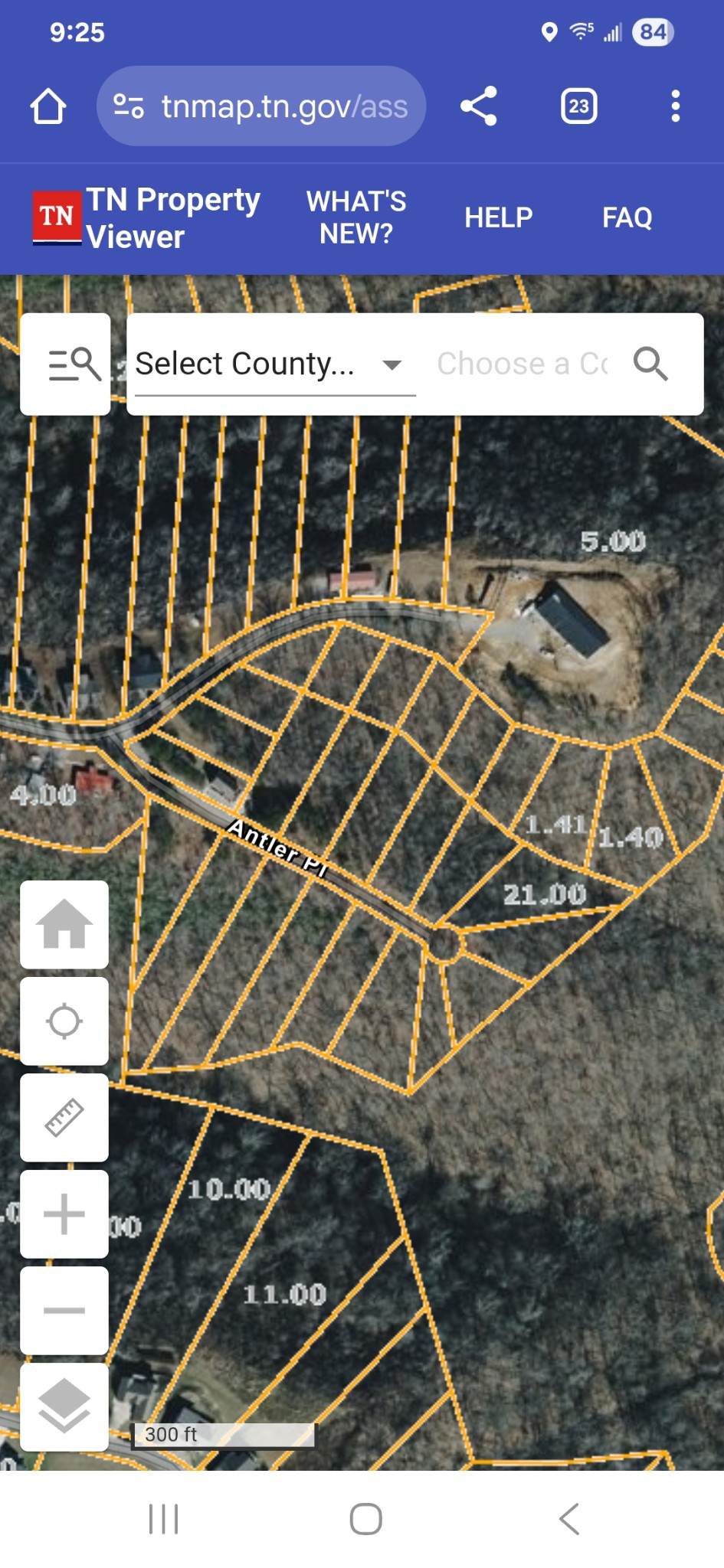The width and height of the screenshot is (724, 1568).
Task: Open the advanced search panel button
Action: 66,364
